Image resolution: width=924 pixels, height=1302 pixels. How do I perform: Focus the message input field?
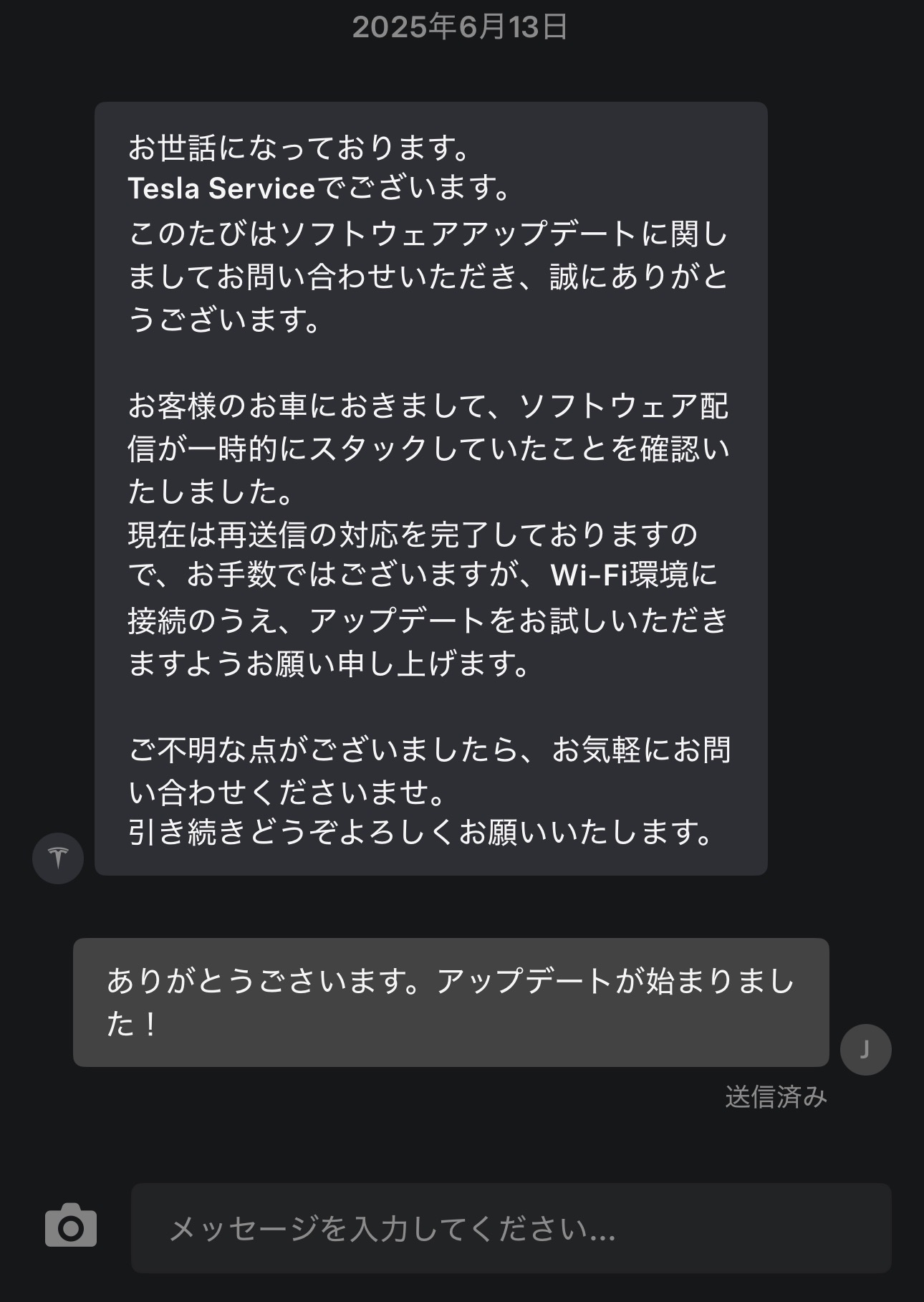[511, 1229]
